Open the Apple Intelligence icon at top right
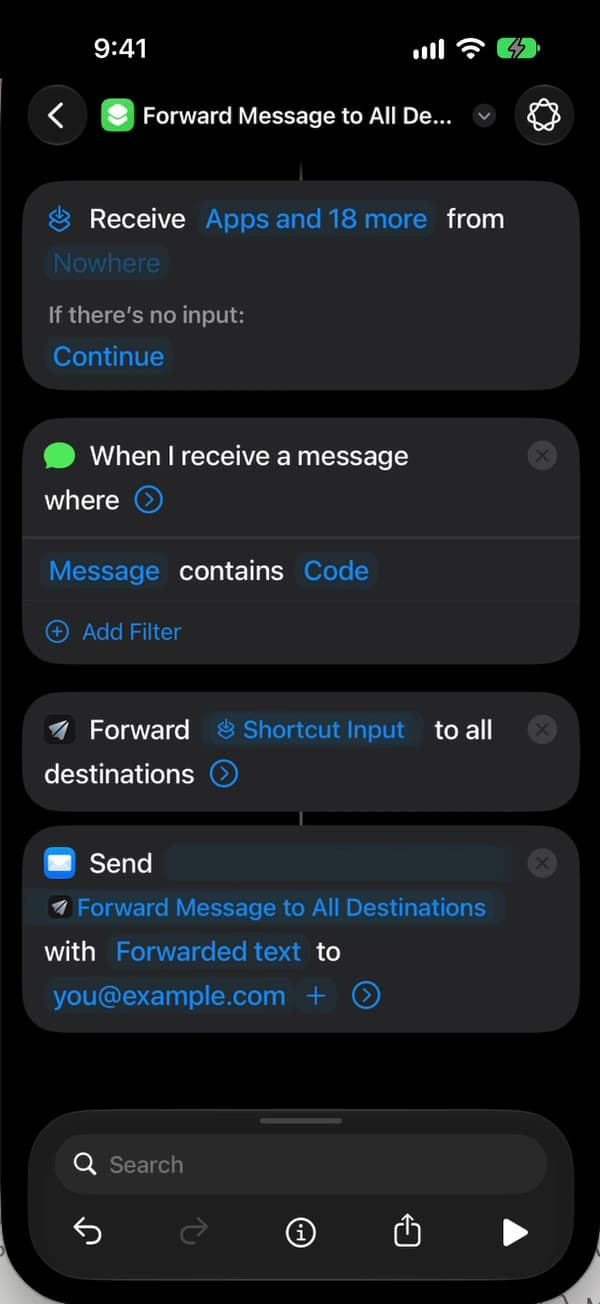The height and width of the screenshot is (1304, 600). tap(544, 116)
